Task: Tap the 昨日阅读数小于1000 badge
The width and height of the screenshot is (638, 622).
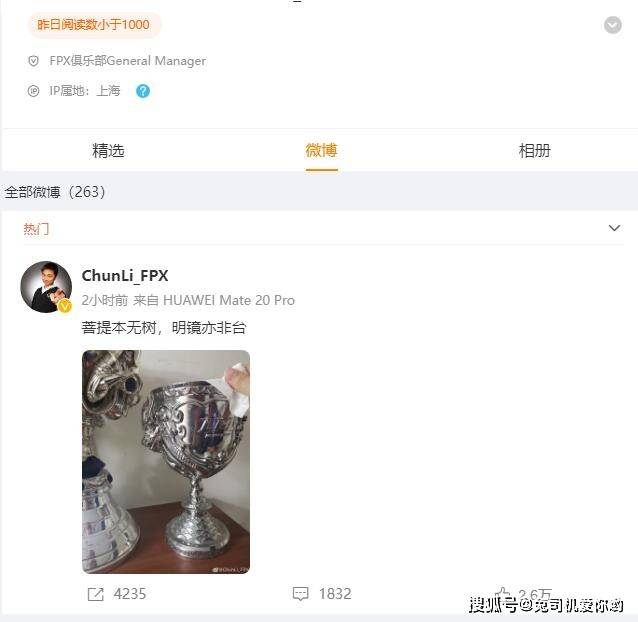Action: point(94,25)
